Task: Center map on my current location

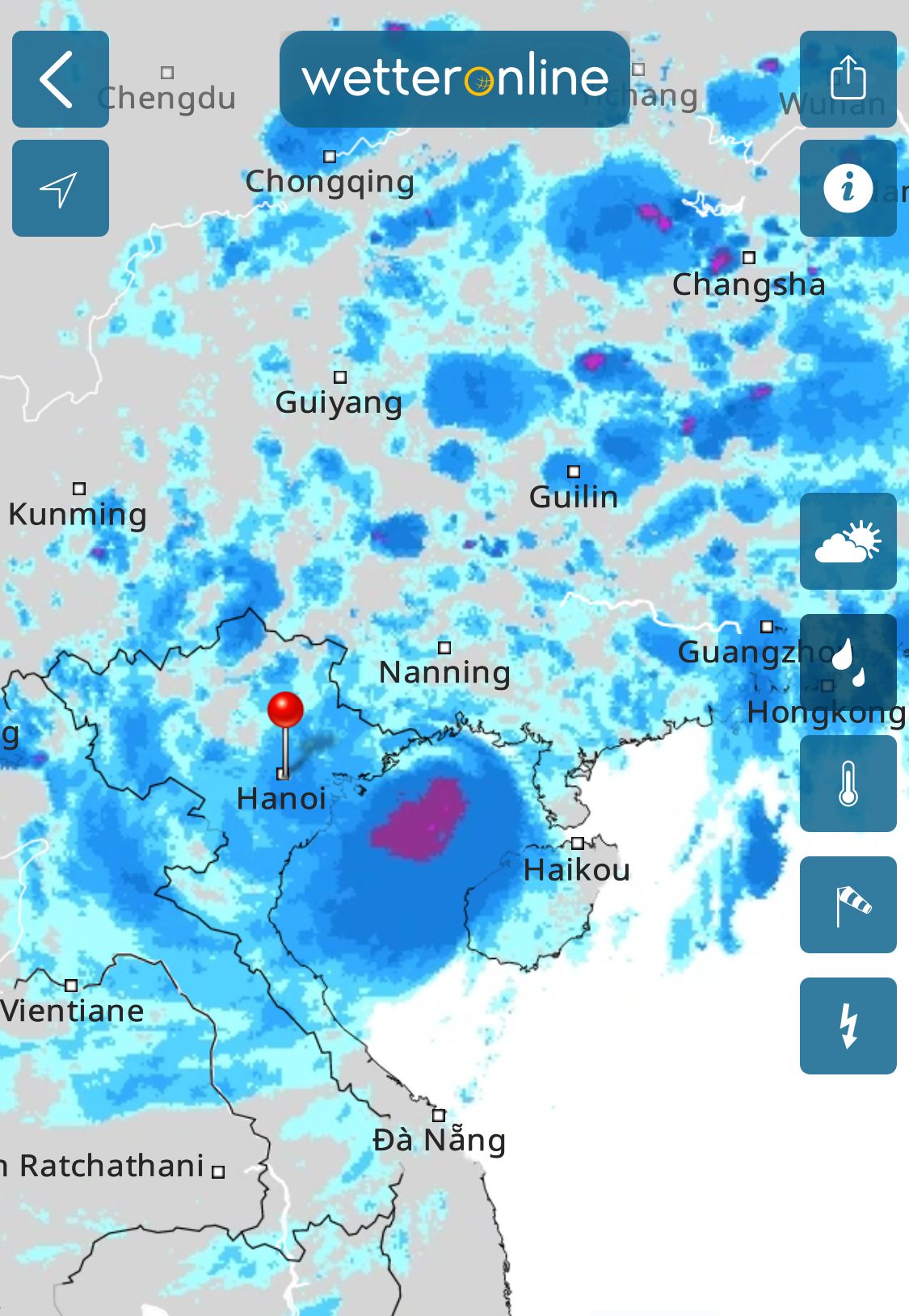Action: point(61,188)
